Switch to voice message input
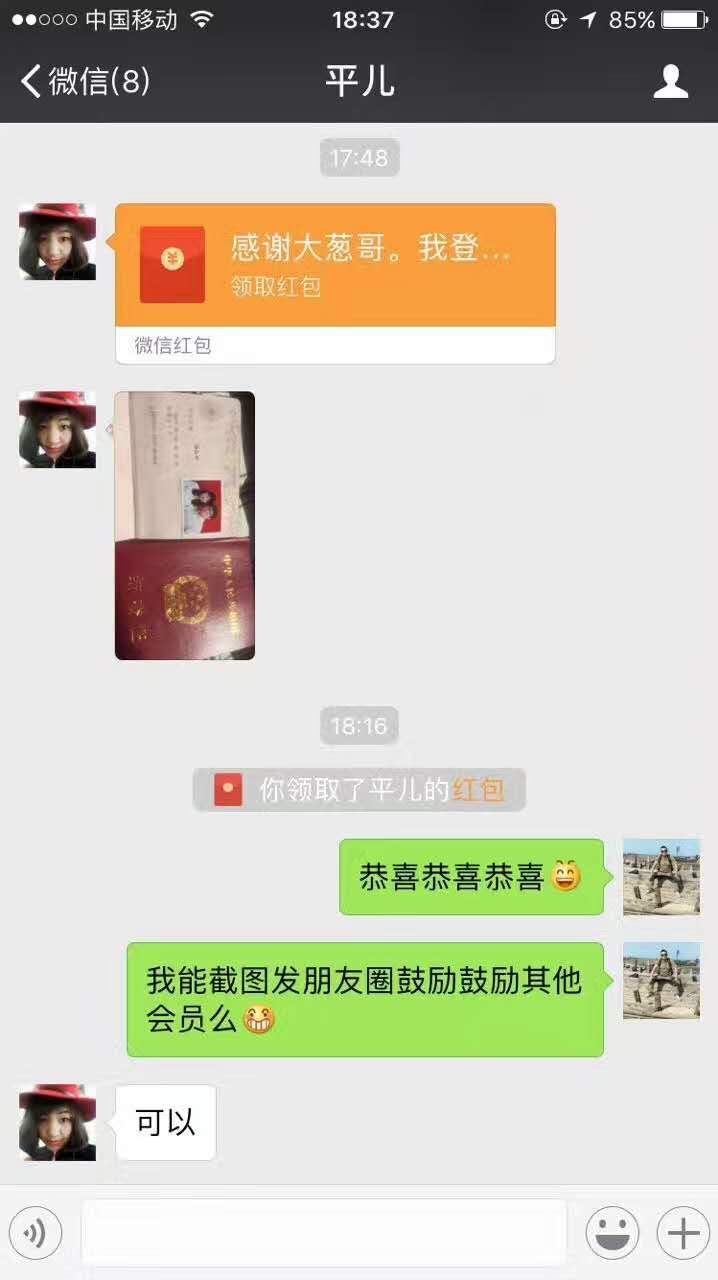This screenshot has height=1280, width=718. coord(36,1233)
